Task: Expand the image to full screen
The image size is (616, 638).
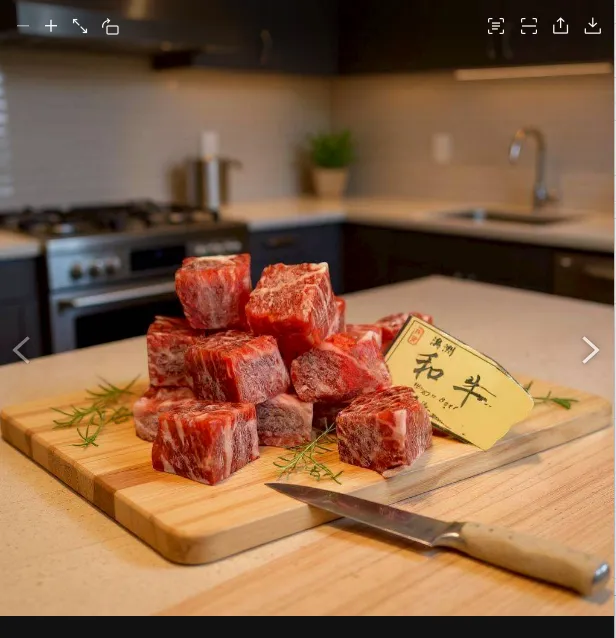Action: pyautogui.click(x=80, y=26)
